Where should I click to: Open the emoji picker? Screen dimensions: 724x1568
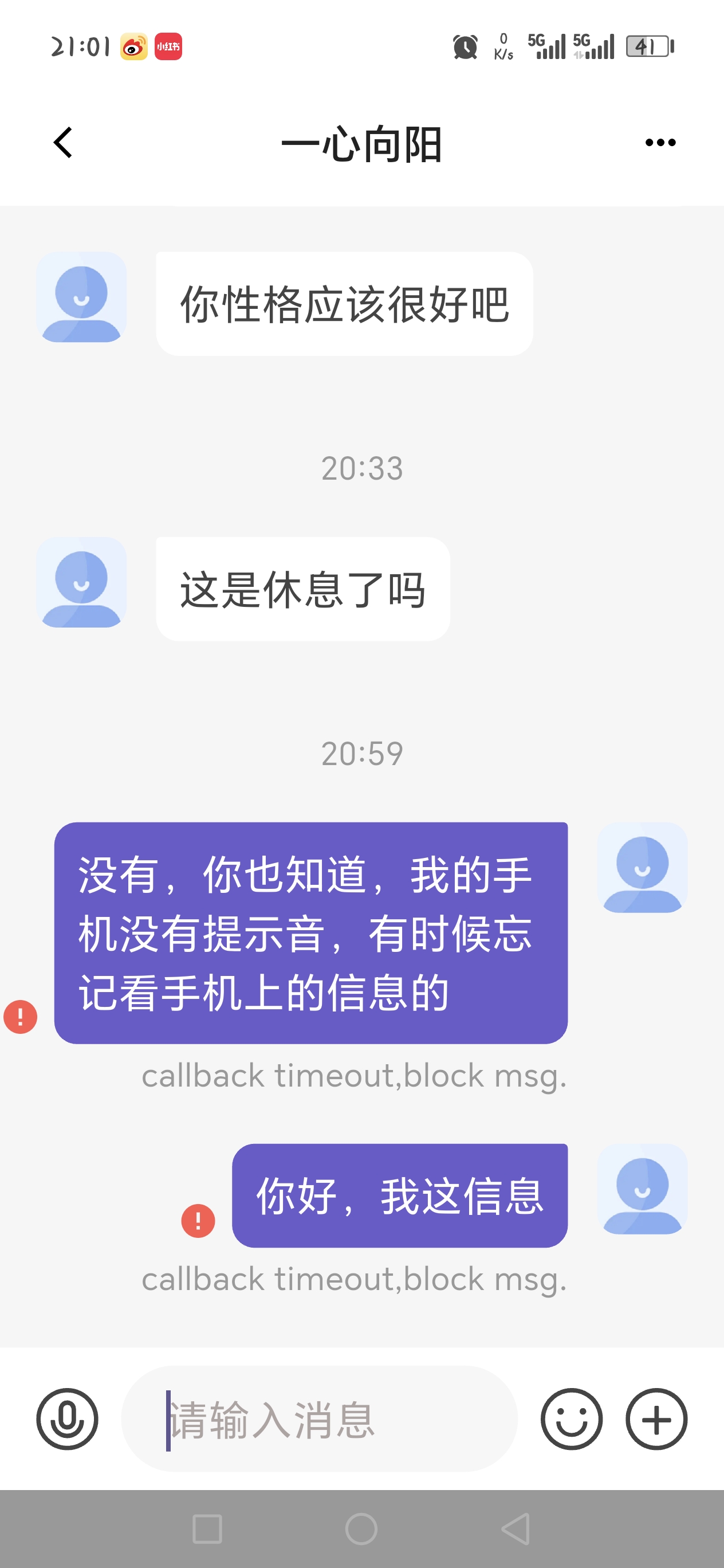click(x=571, y=1419)
